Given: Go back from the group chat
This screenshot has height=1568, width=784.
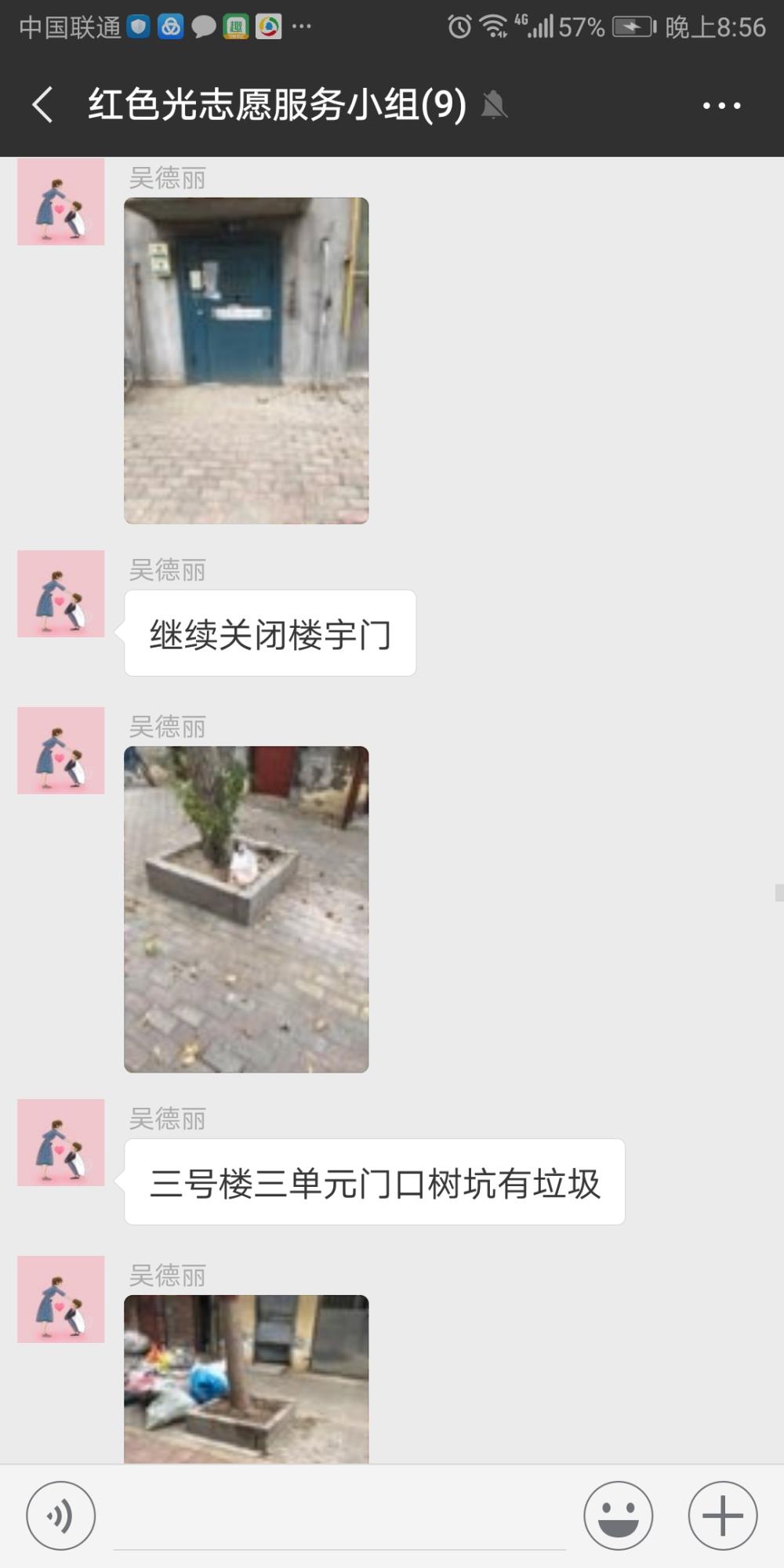Looking at the screenshot, I should pos(43,104).
